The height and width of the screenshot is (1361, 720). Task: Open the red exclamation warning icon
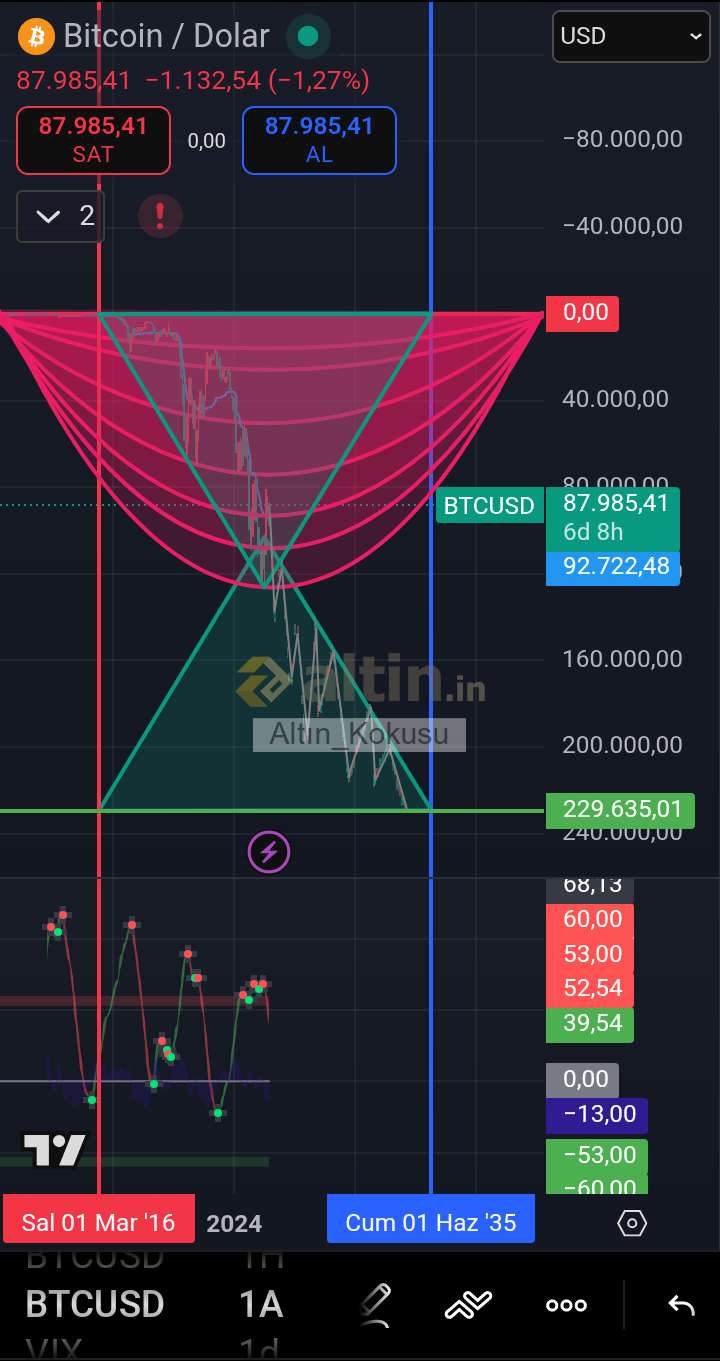(x=159, y=215)
